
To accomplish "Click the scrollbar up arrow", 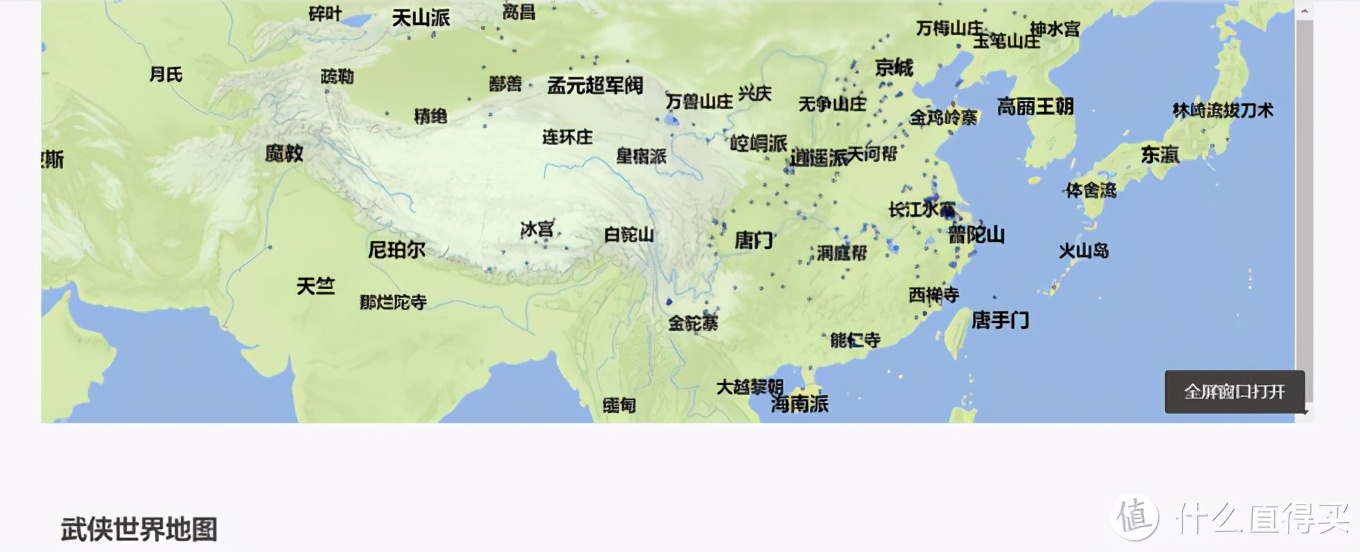I will point(1304,9).
